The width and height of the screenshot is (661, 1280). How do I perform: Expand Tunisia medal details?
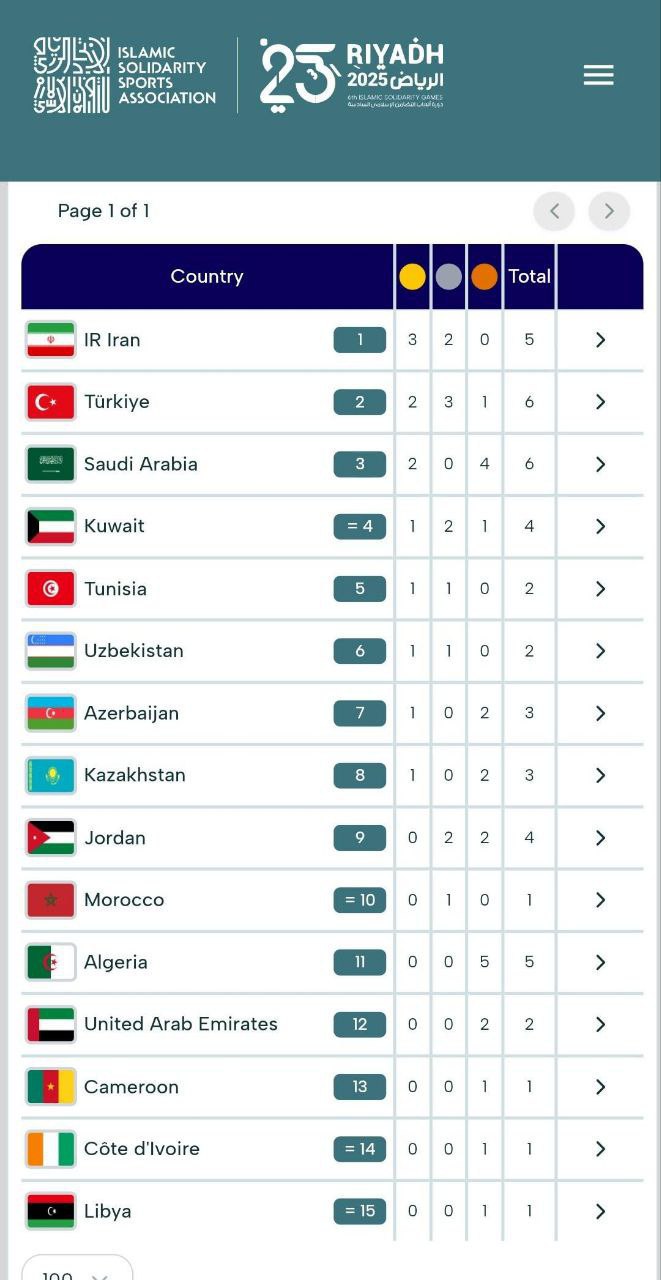(600, 589)
